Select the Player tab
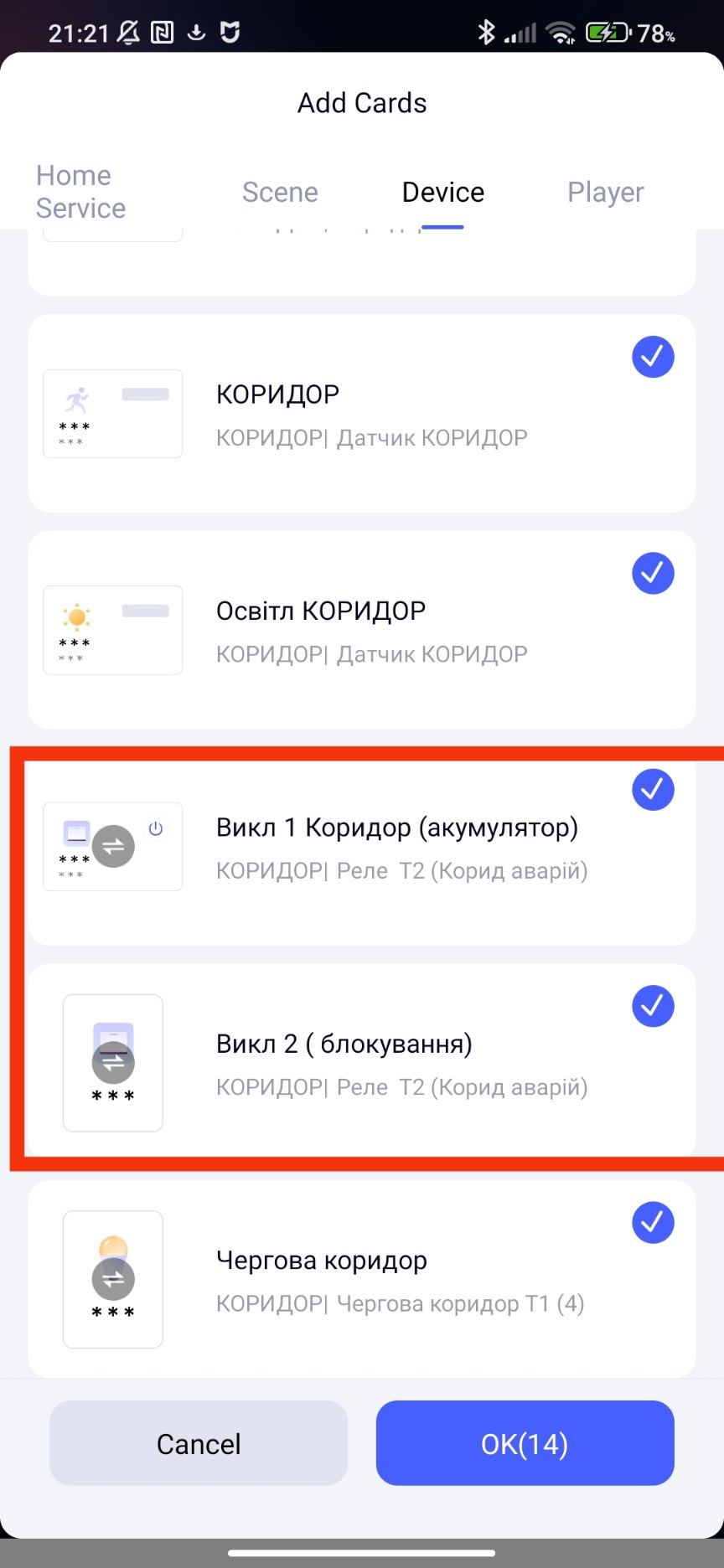The width and height of the screenshot is (724, 1568). 605,192
